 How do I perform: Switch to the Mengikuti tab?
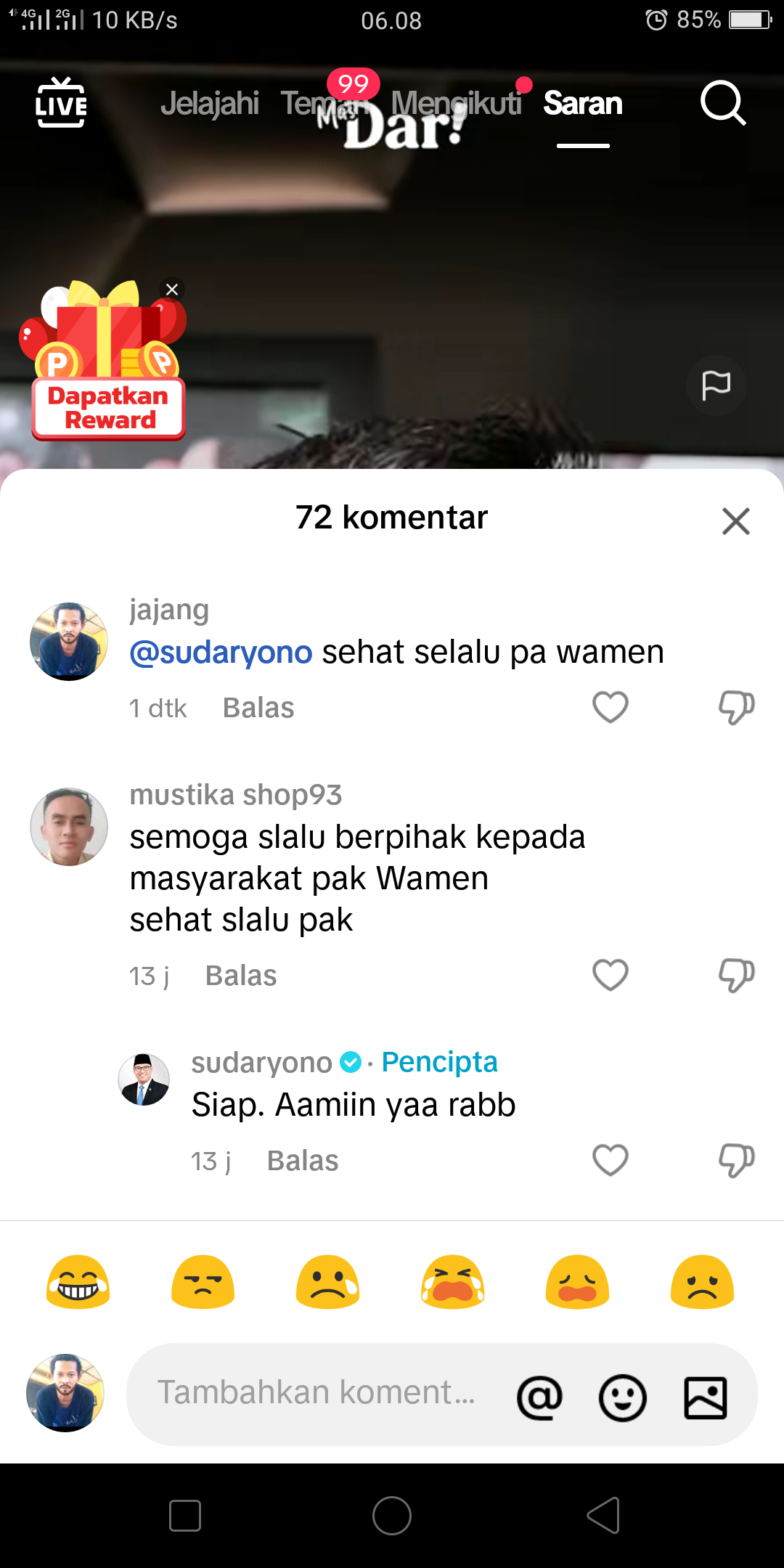coord(456,103)
